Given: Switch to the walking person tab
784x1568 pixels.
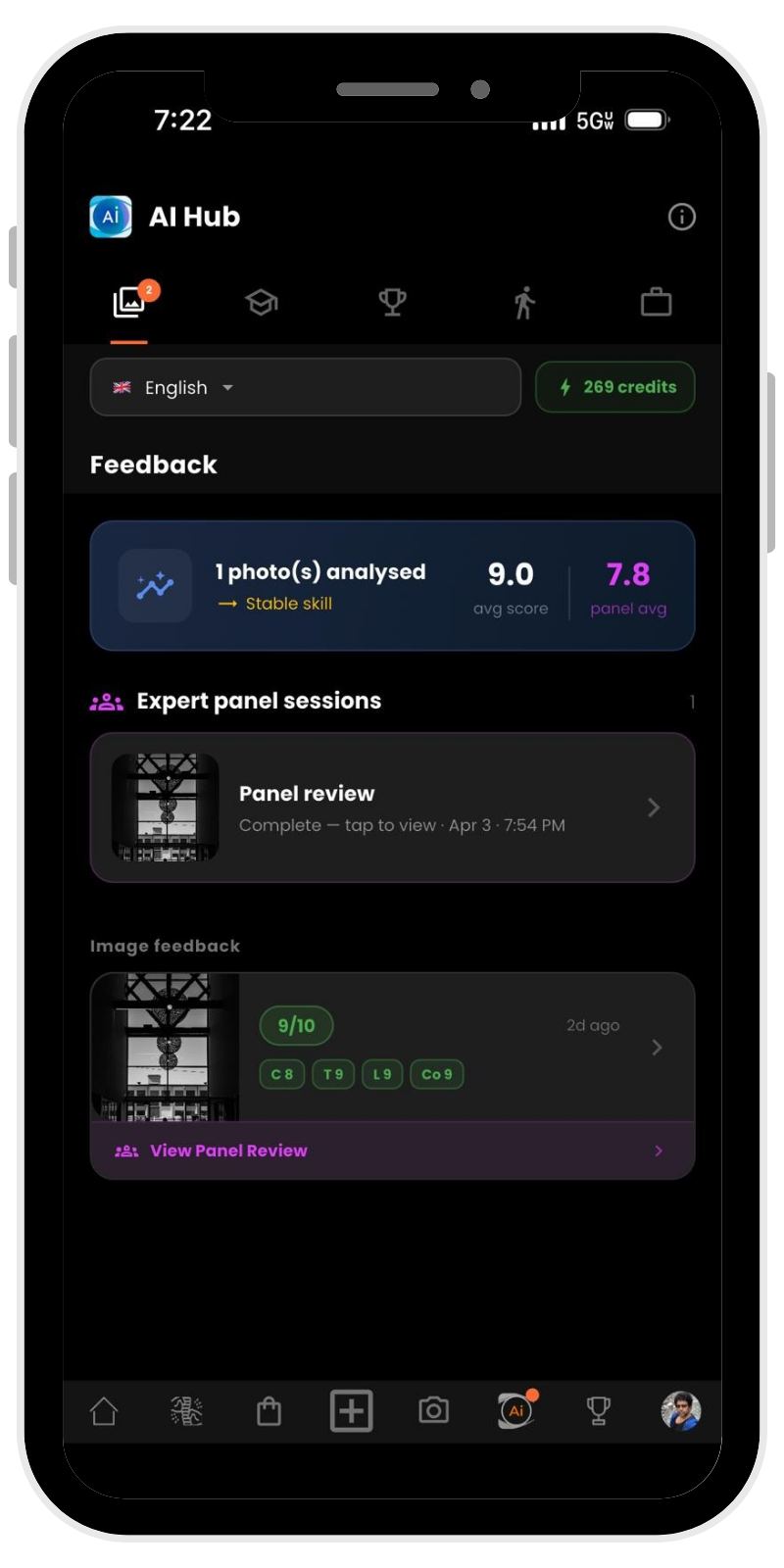Looking at the screenshot, I should [524, 302].
